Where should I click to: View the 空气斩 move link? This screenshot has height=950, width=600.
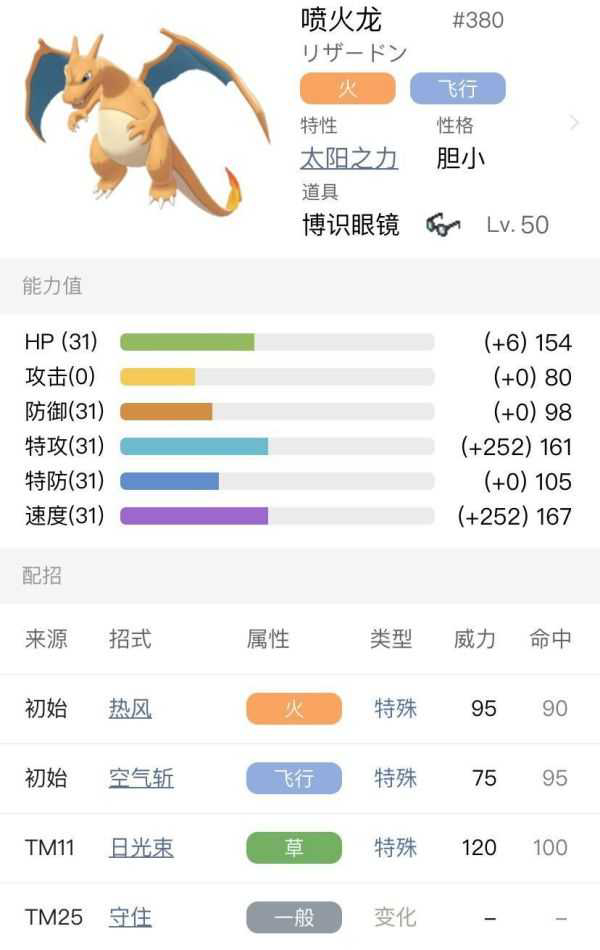point(141,778)
